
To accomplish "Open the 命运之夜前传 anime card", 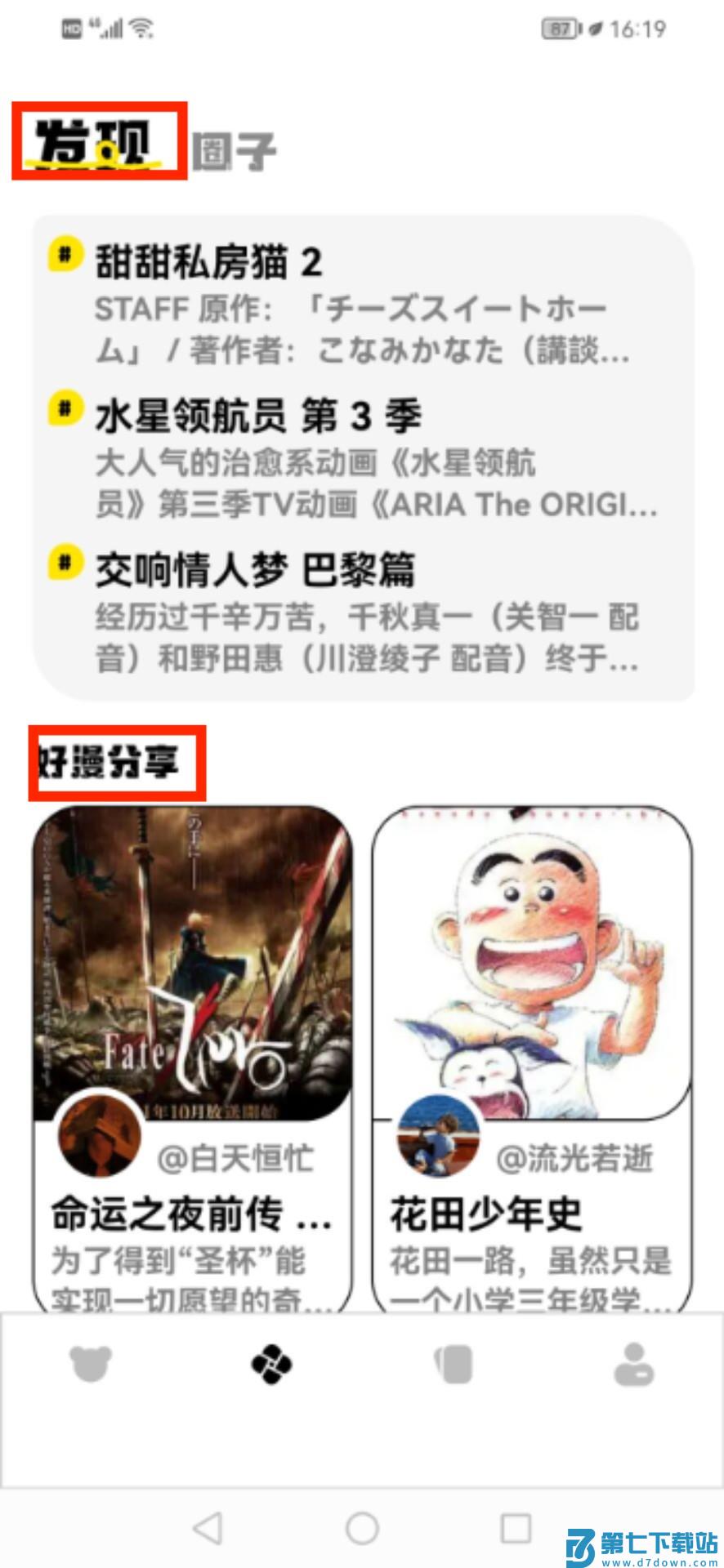I will (x=193, y=1053).
